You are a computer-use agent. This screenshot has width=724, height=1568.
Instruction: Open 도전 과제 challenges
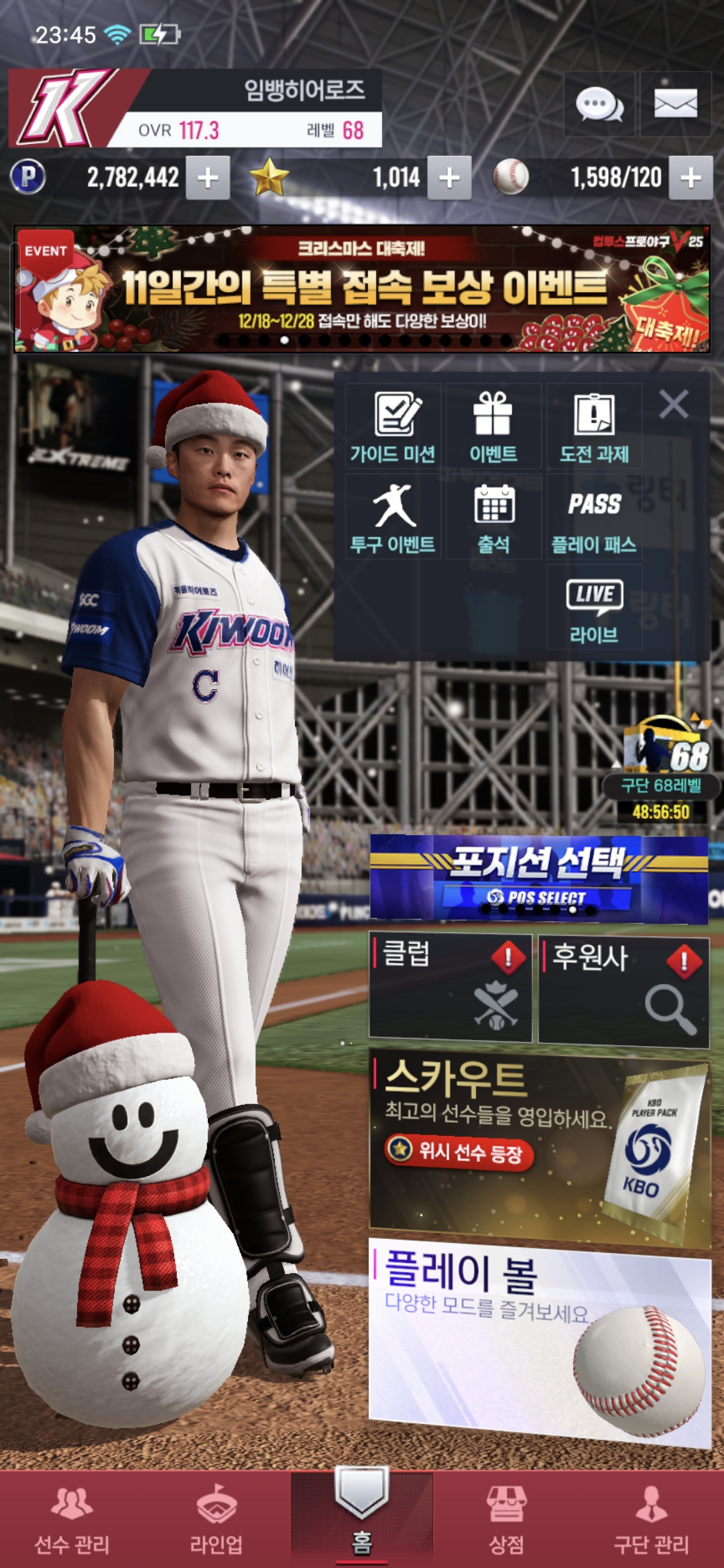click(x=594, y=427)
